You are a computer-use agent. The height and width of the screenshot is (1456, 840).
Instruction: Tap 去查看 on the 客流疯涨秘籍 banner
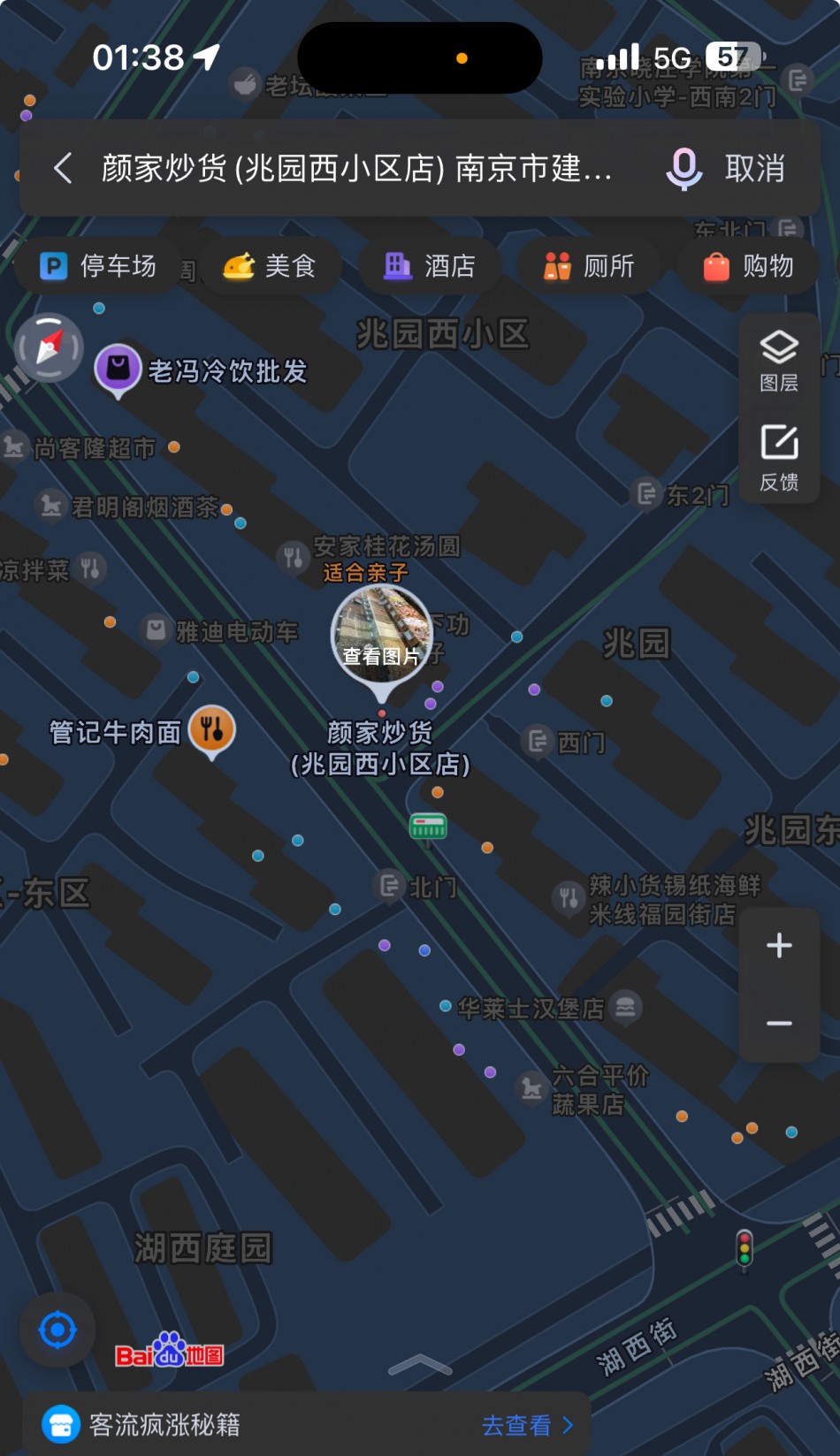(527, 1425)
